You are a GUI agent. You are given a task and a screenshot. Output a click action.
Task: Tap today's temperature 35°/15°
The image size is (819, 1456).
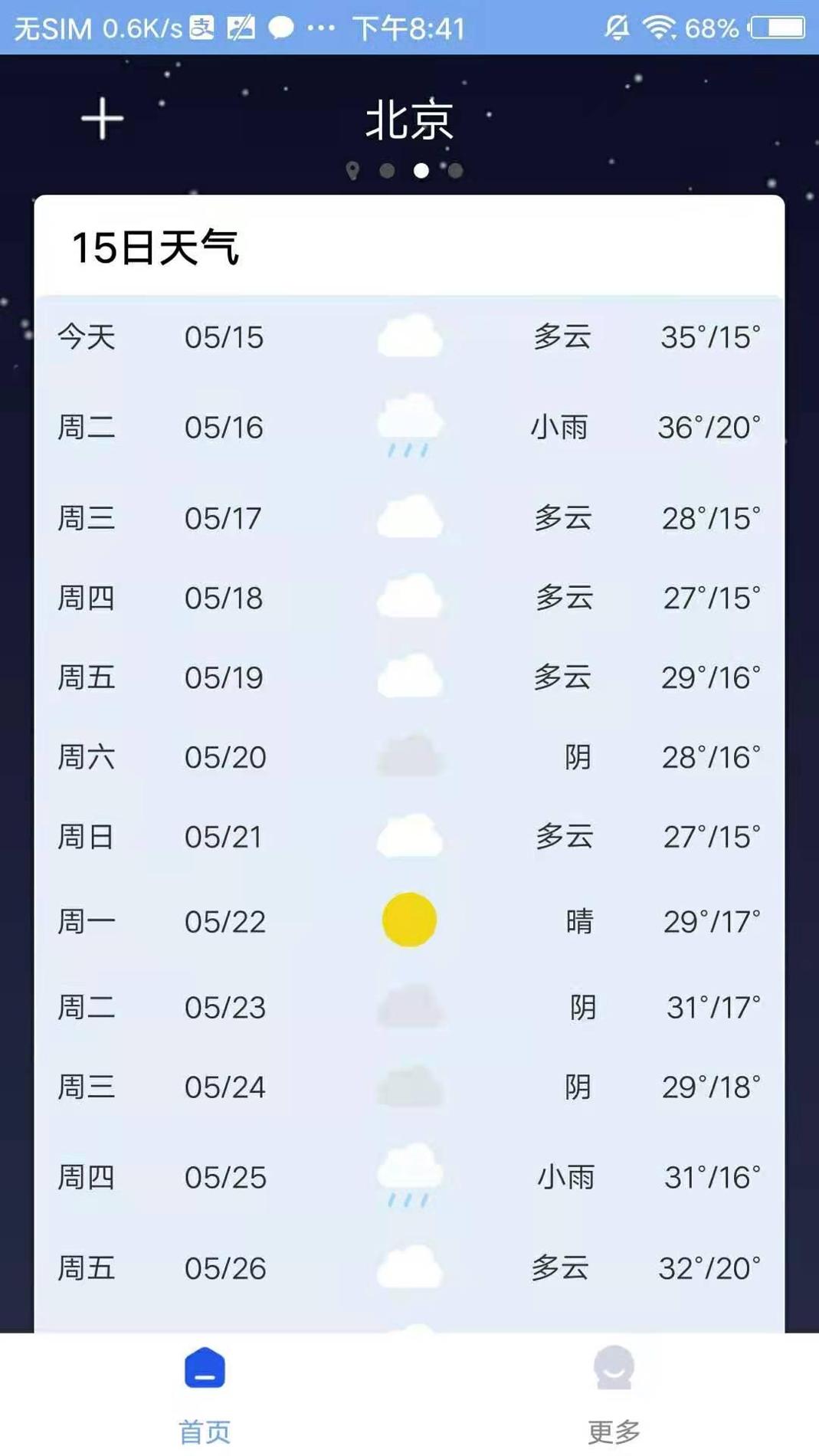pyautogui.click(x=709, y=337)
